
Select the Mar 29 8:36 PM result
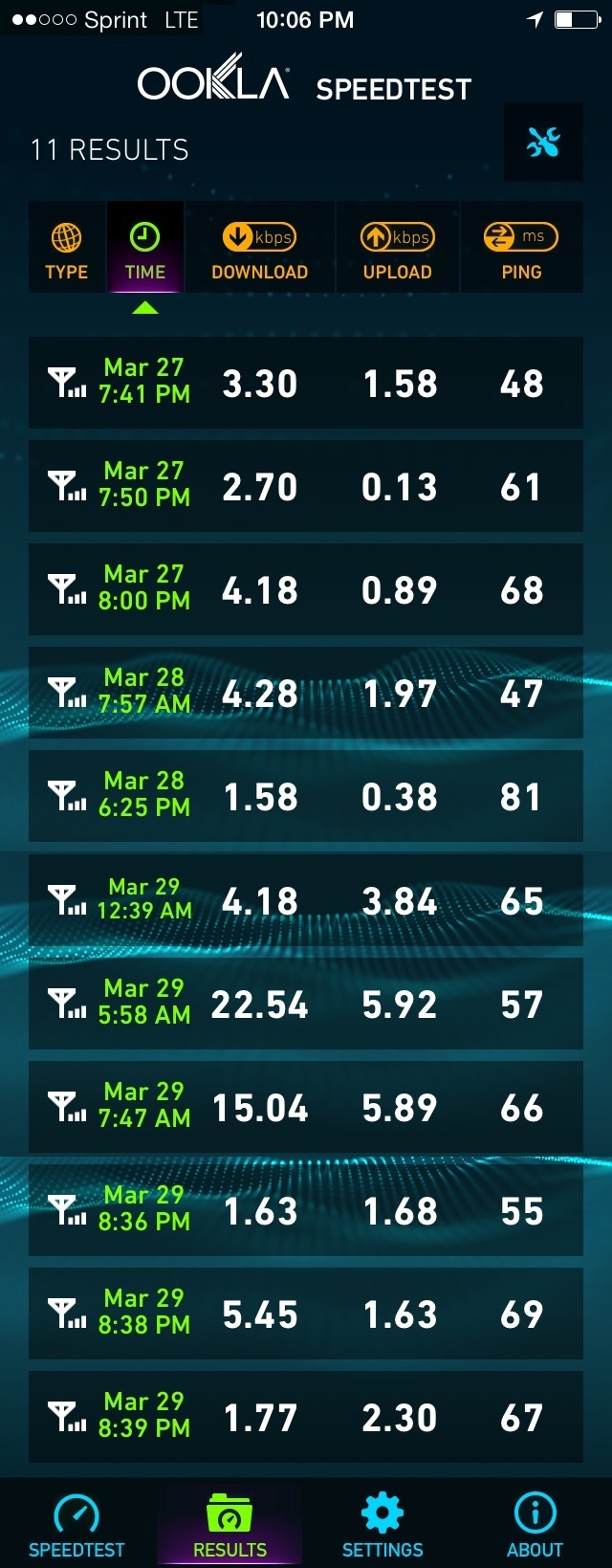[x=306, y=1210]
